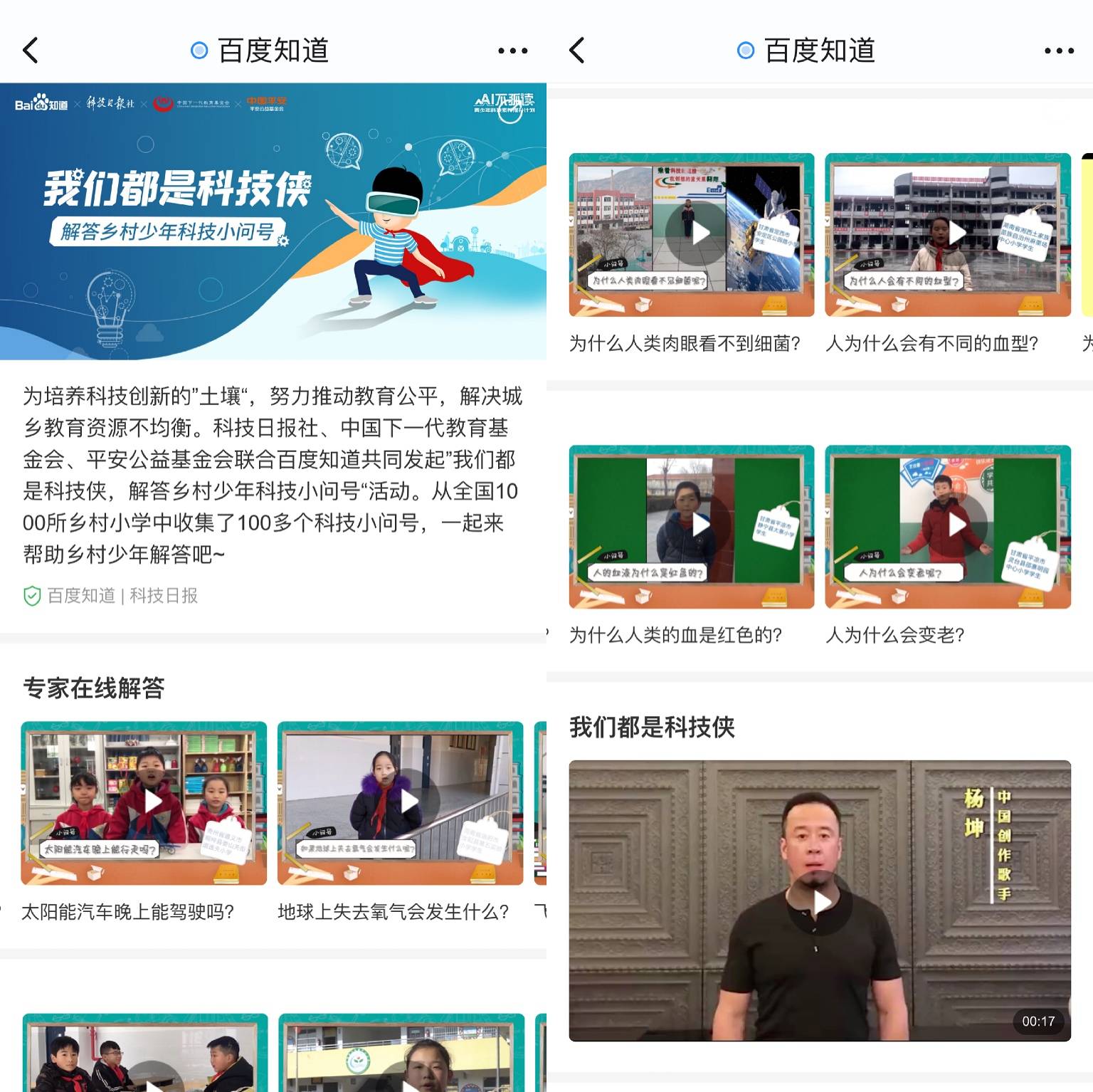Open the overflow menu on the left-hand page
The height and width of the screenshot is (1092, 1093).
(x=512, y=51)
